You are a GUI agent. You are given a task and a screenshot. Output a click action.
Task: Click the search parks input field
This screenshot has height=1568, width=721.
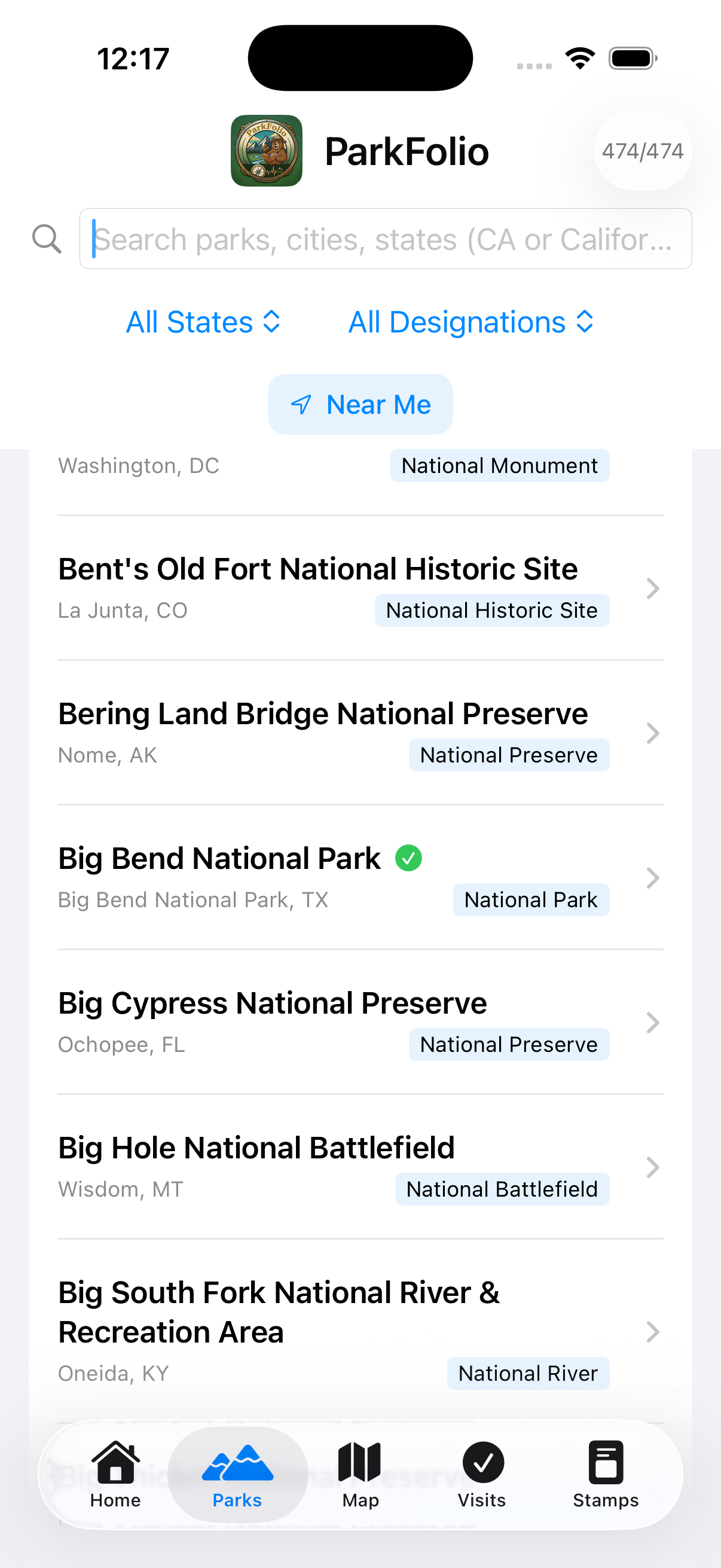tap(386, 239)
